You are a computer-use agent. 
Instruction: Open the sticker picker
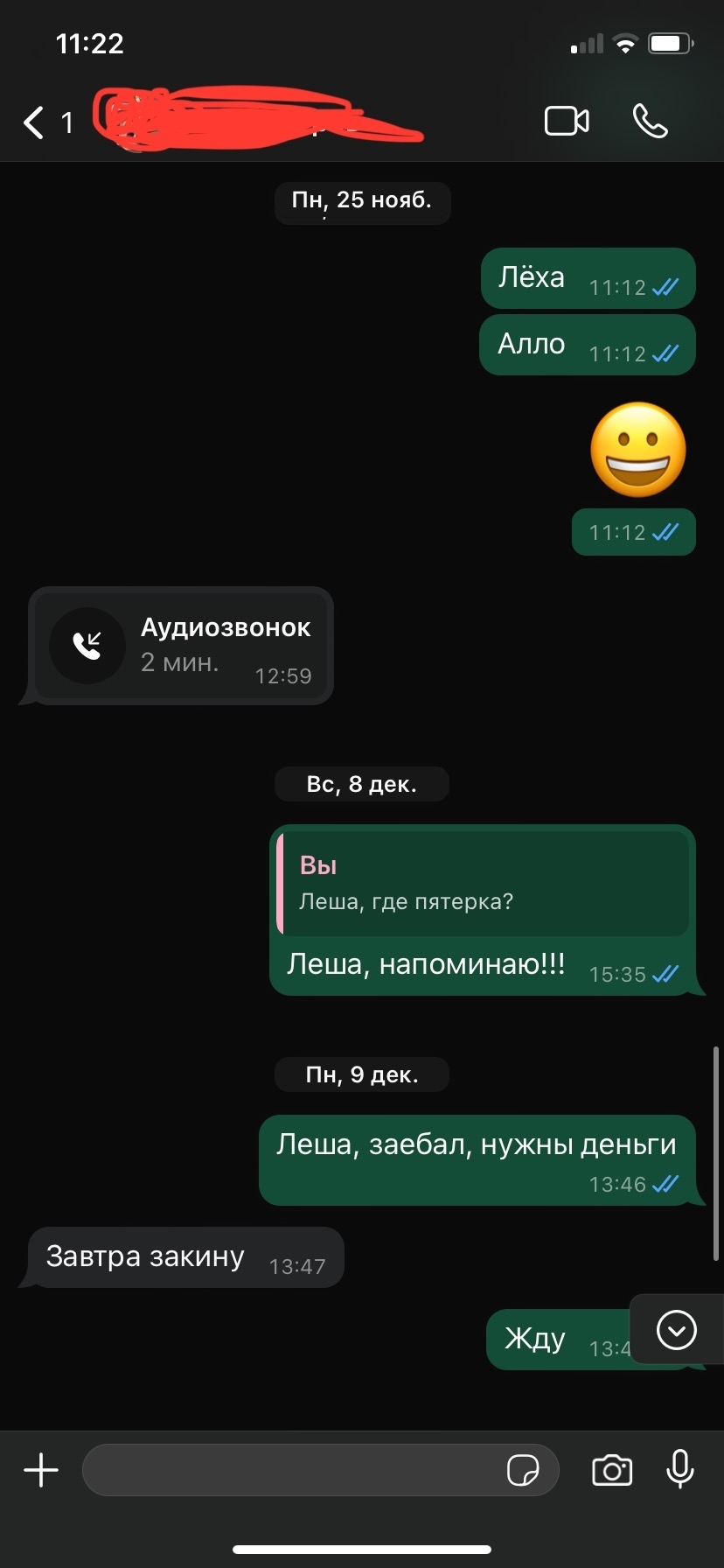click(523, 1470)
